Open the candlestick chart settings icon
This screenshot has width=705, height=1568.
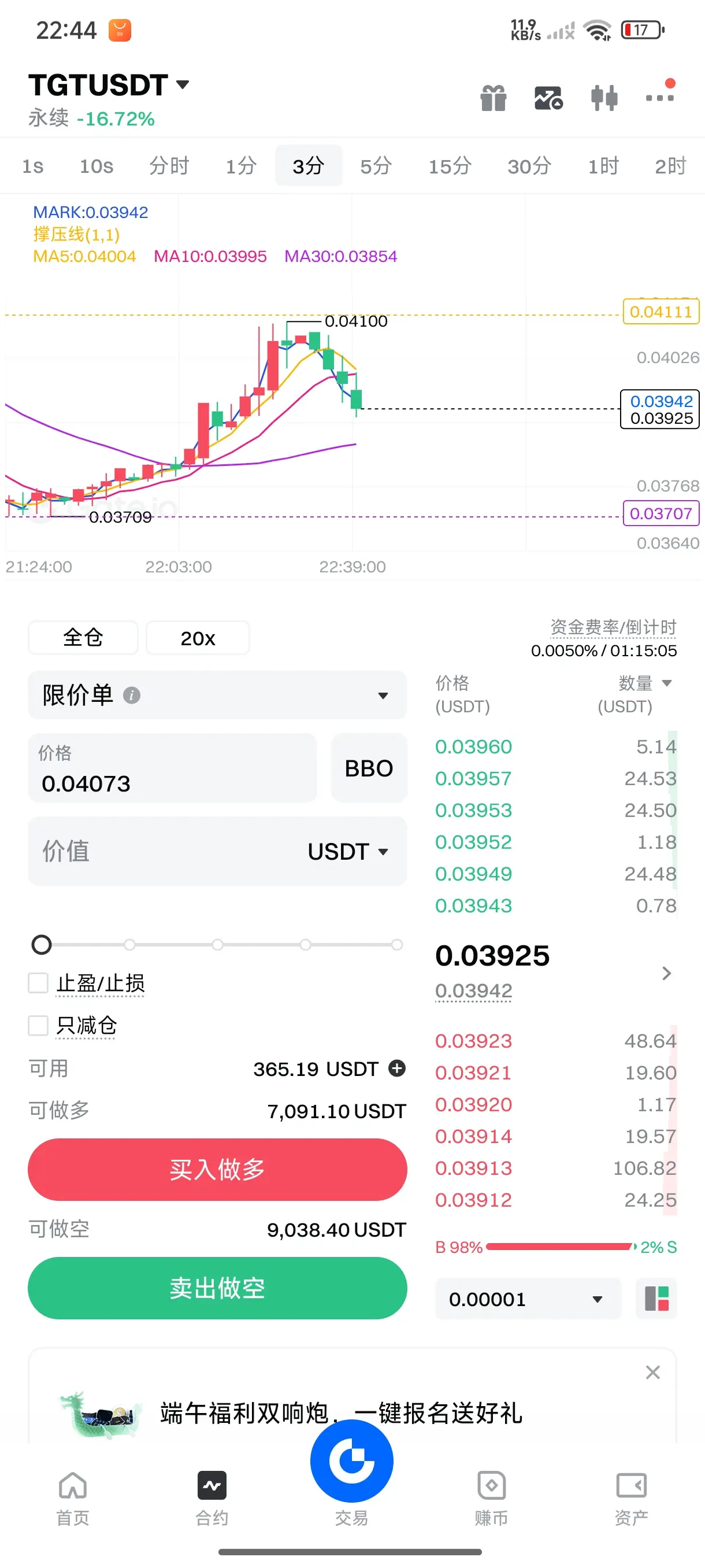[x=604, y=97]
